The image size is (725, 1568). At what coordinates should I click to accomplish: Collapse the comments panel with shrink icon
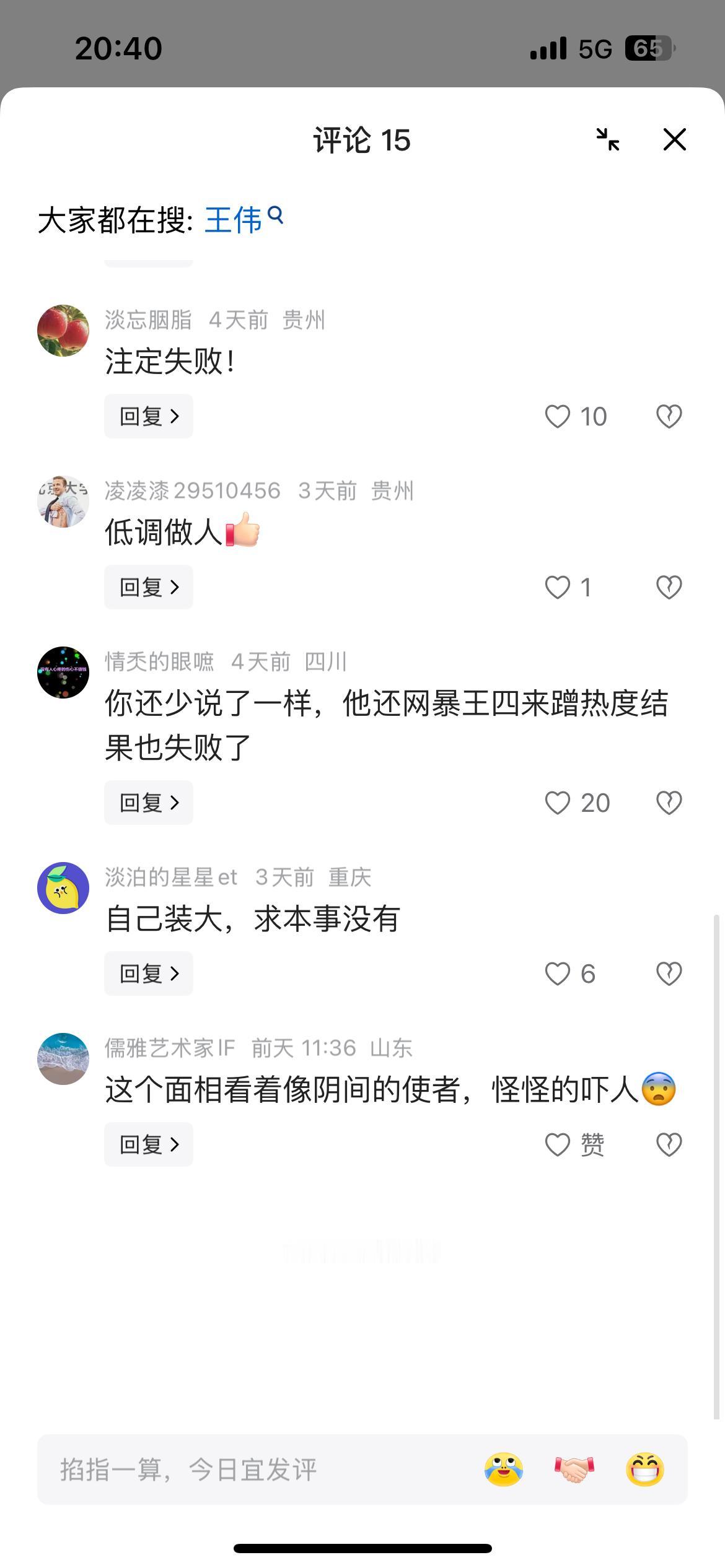[608, 139]
